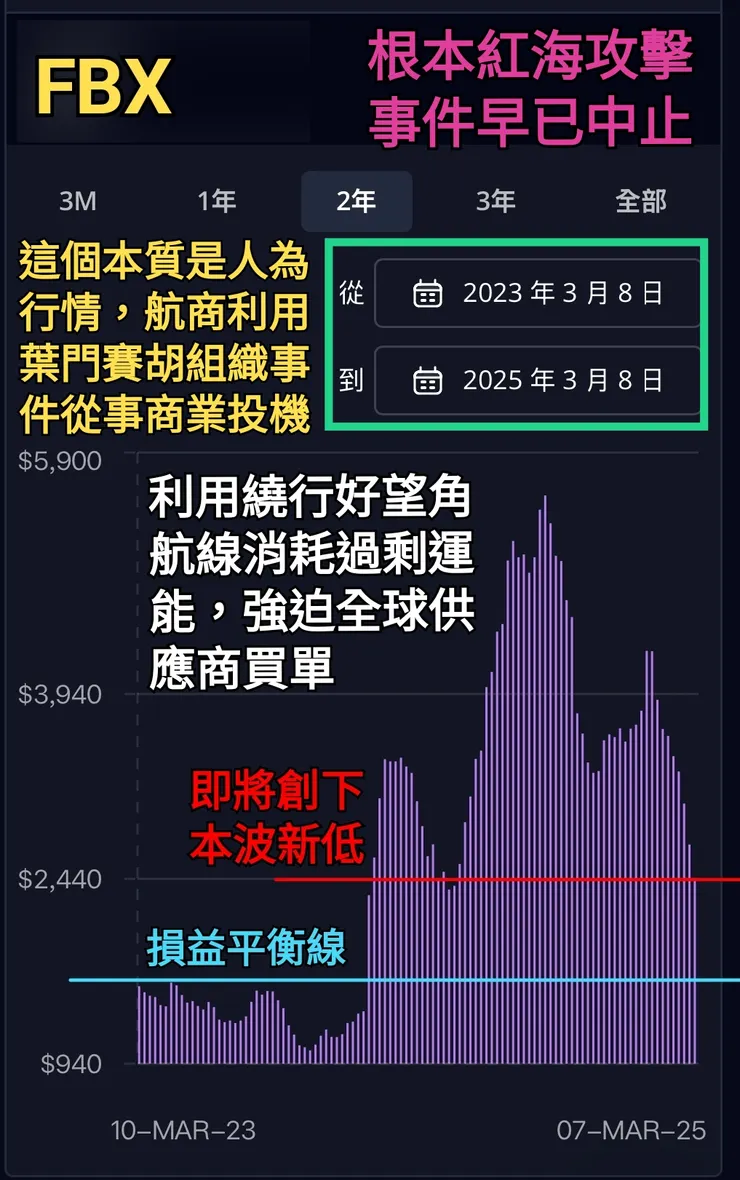The height and width of the screenshot is (1180, 740).
Task: Open the calendar icon beside 到 field
Action: pyautogui.click(x=427, y=380)
